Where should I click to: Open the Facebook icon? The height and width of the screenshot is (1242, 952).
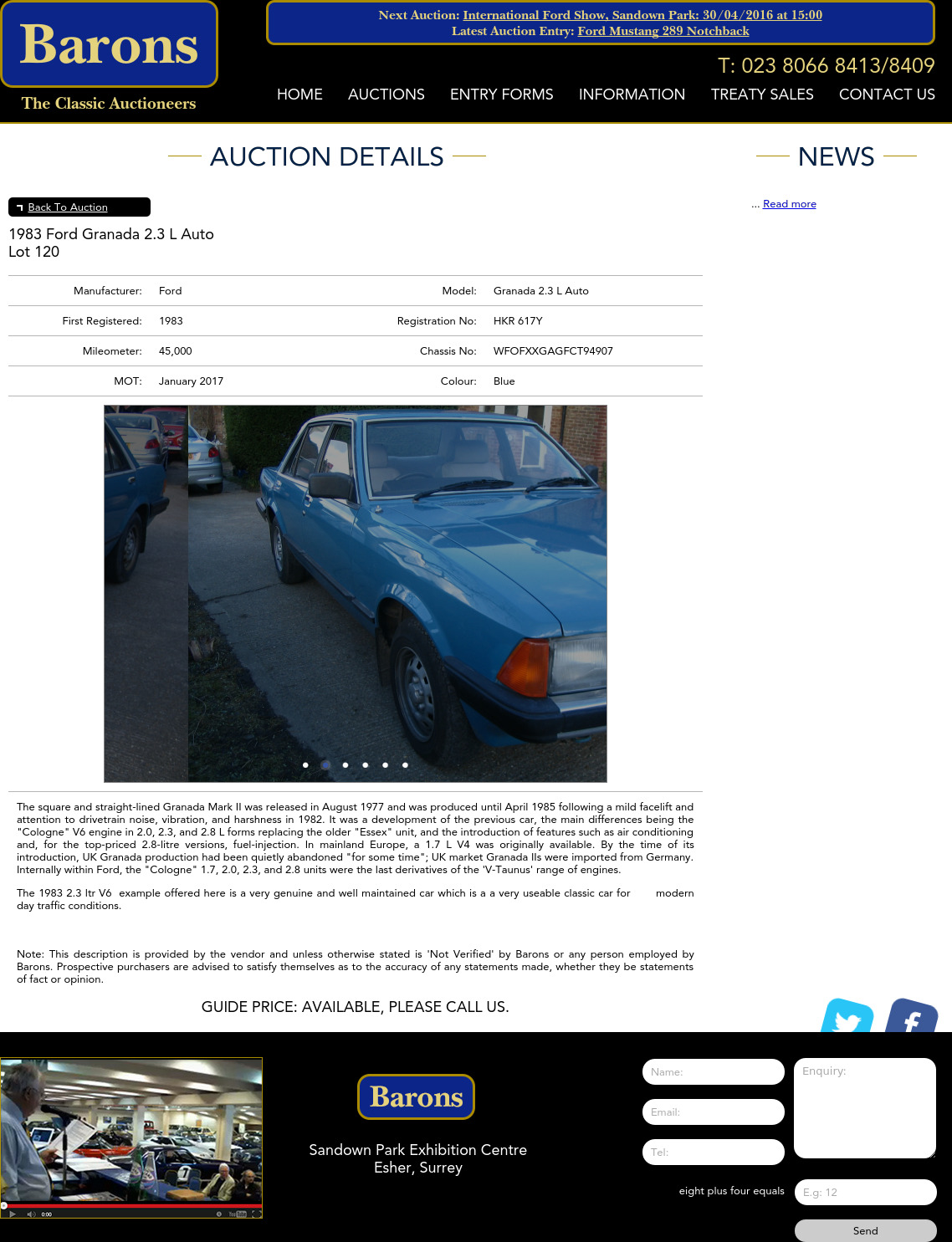point(911,1017)
